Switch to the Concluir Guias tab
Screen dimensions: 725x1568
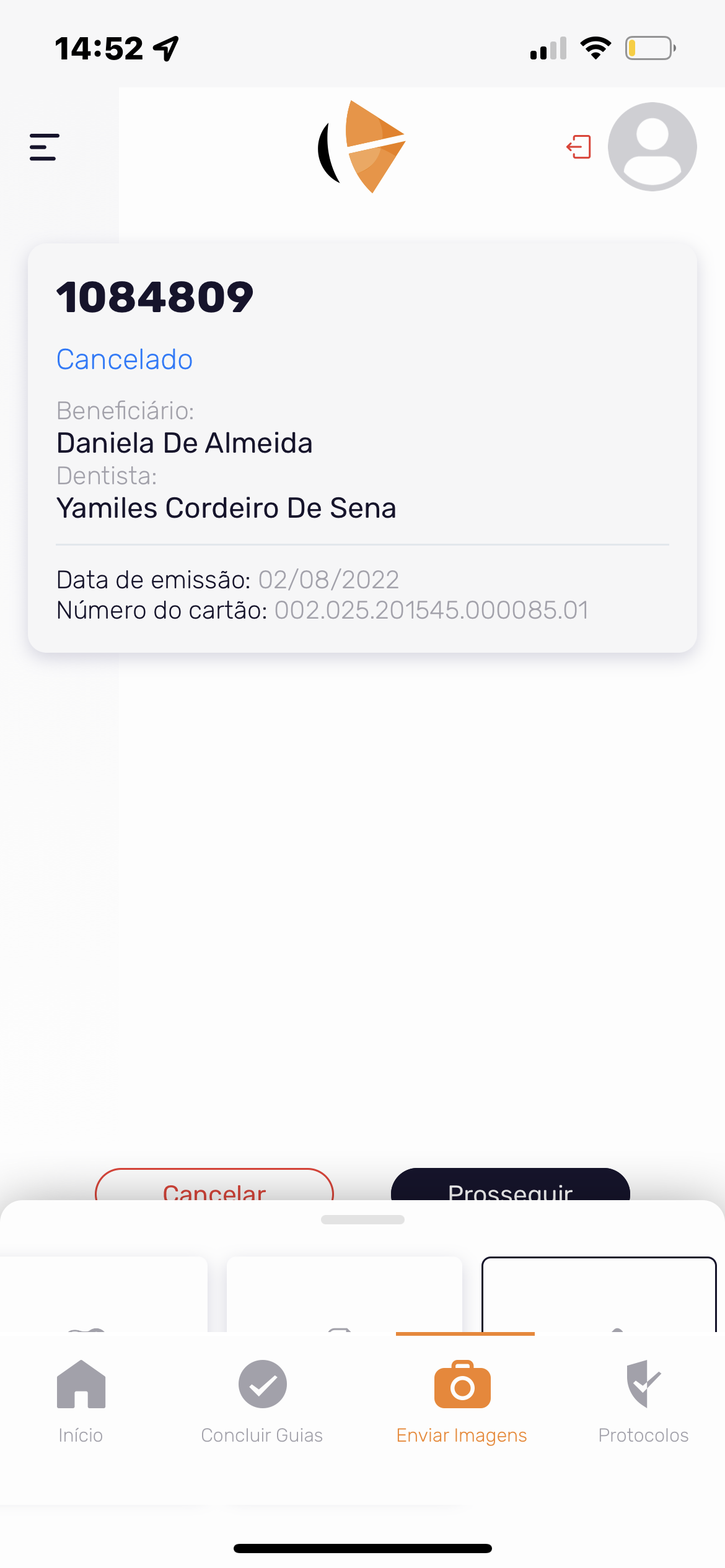262,1401
